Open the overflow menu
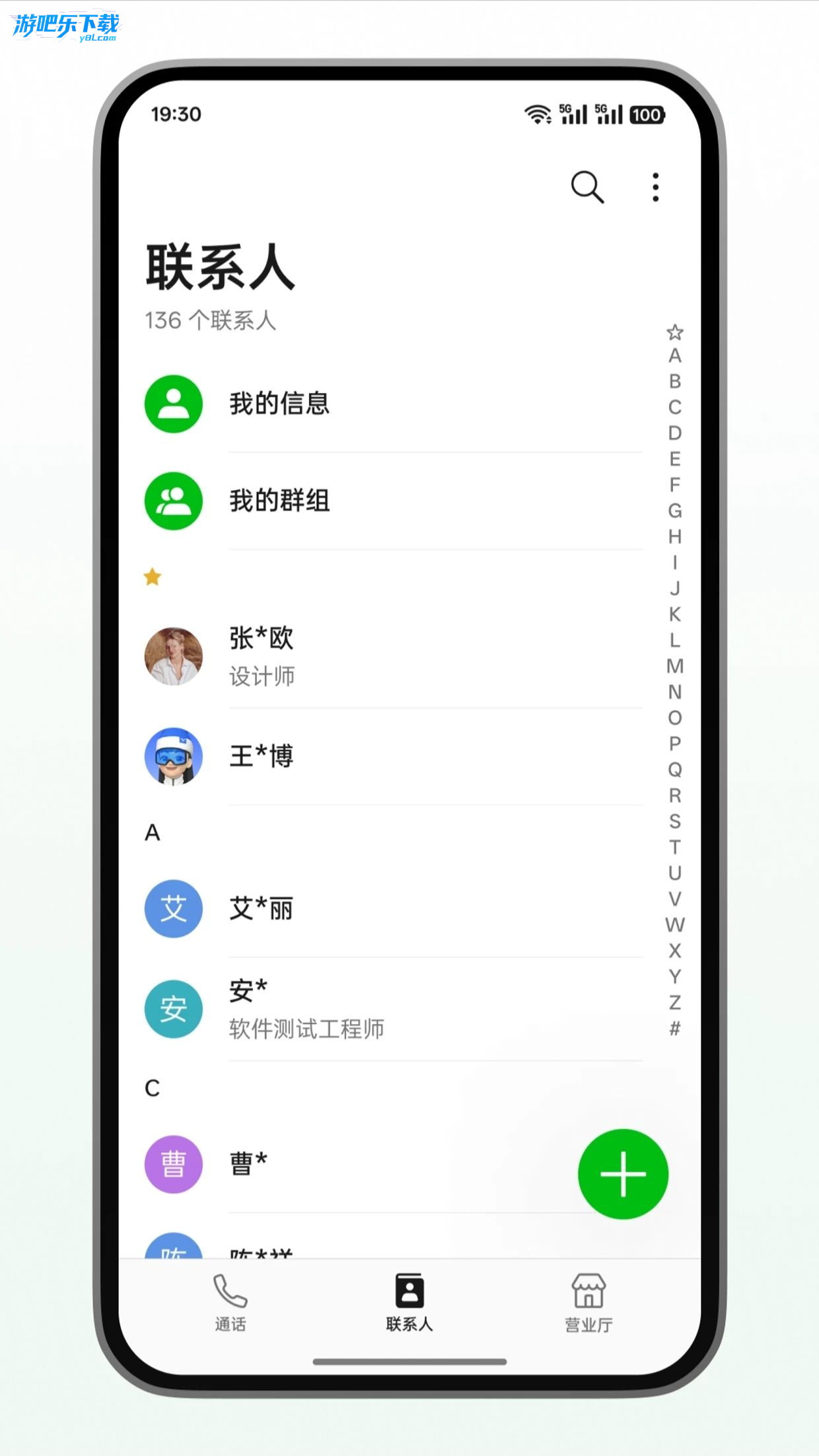 point(655,187)
